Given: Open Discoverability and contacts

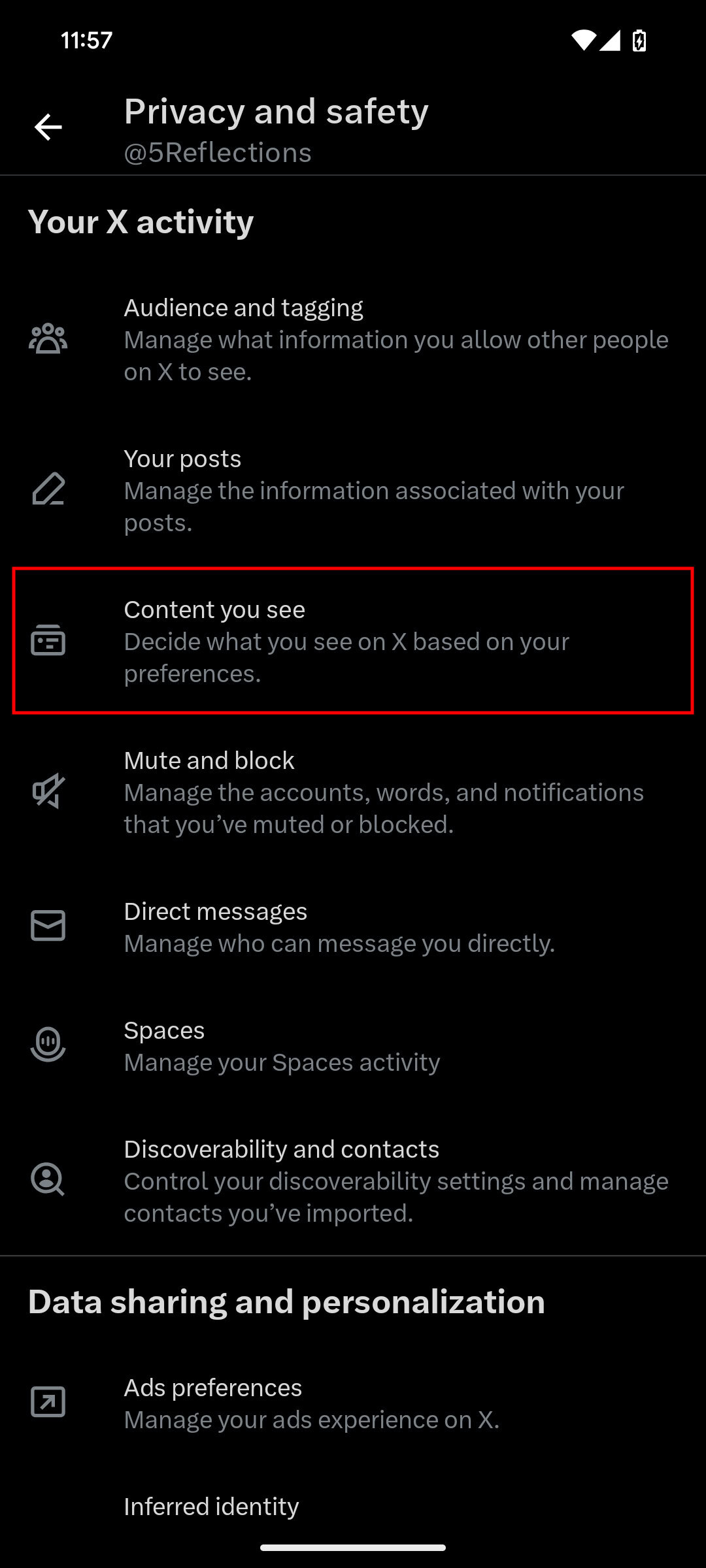Looking at the screenshot, I should [x=353, y=1180].
